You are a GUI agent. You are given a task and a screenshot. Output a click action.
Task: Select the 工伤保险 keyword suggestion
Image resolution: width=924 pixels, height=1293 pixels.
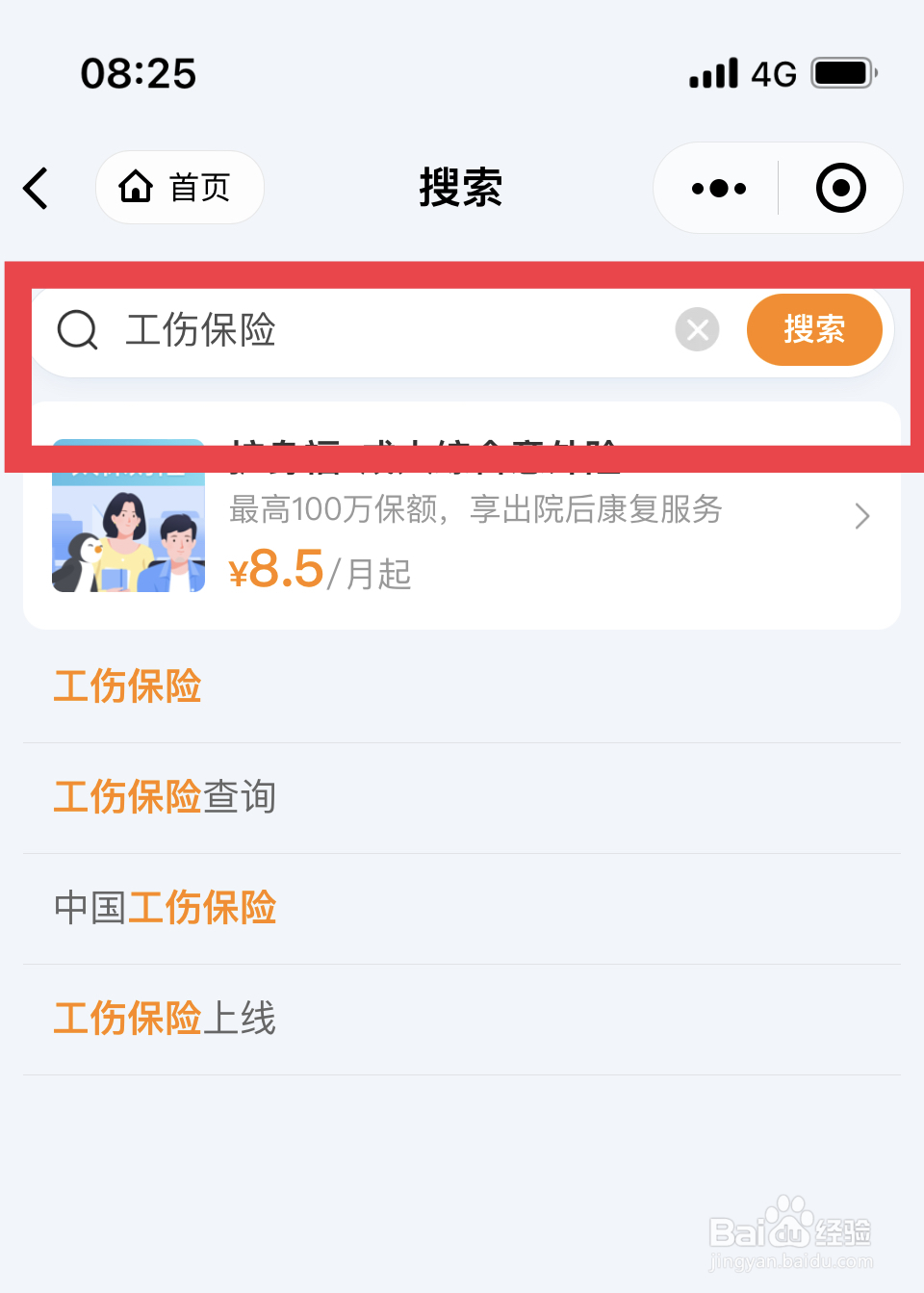coord(127,686)
